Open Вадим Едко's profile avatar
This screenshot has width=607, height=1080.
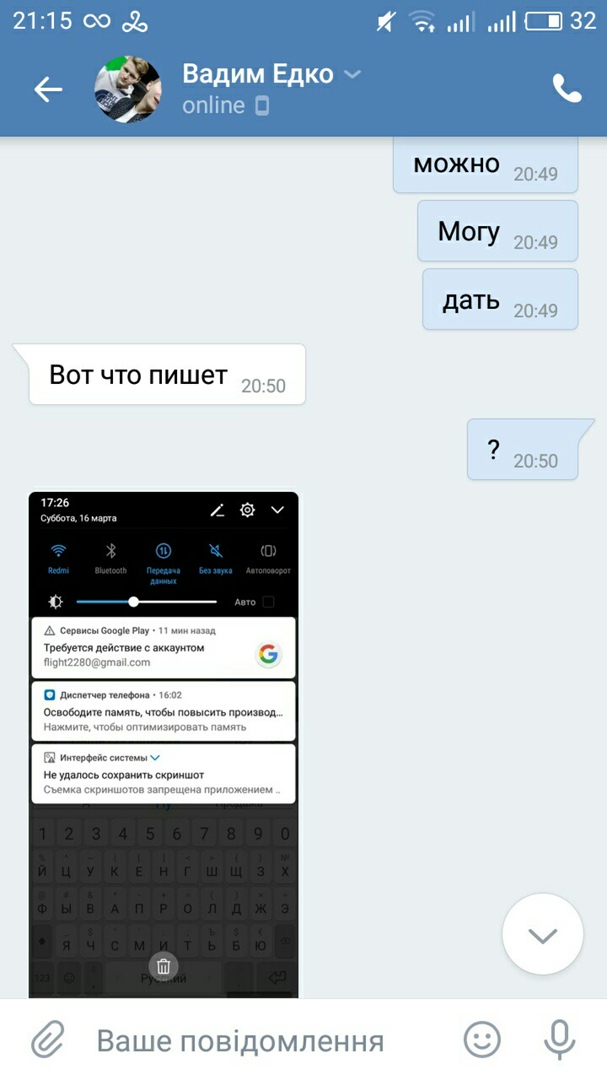pos(128,89)
